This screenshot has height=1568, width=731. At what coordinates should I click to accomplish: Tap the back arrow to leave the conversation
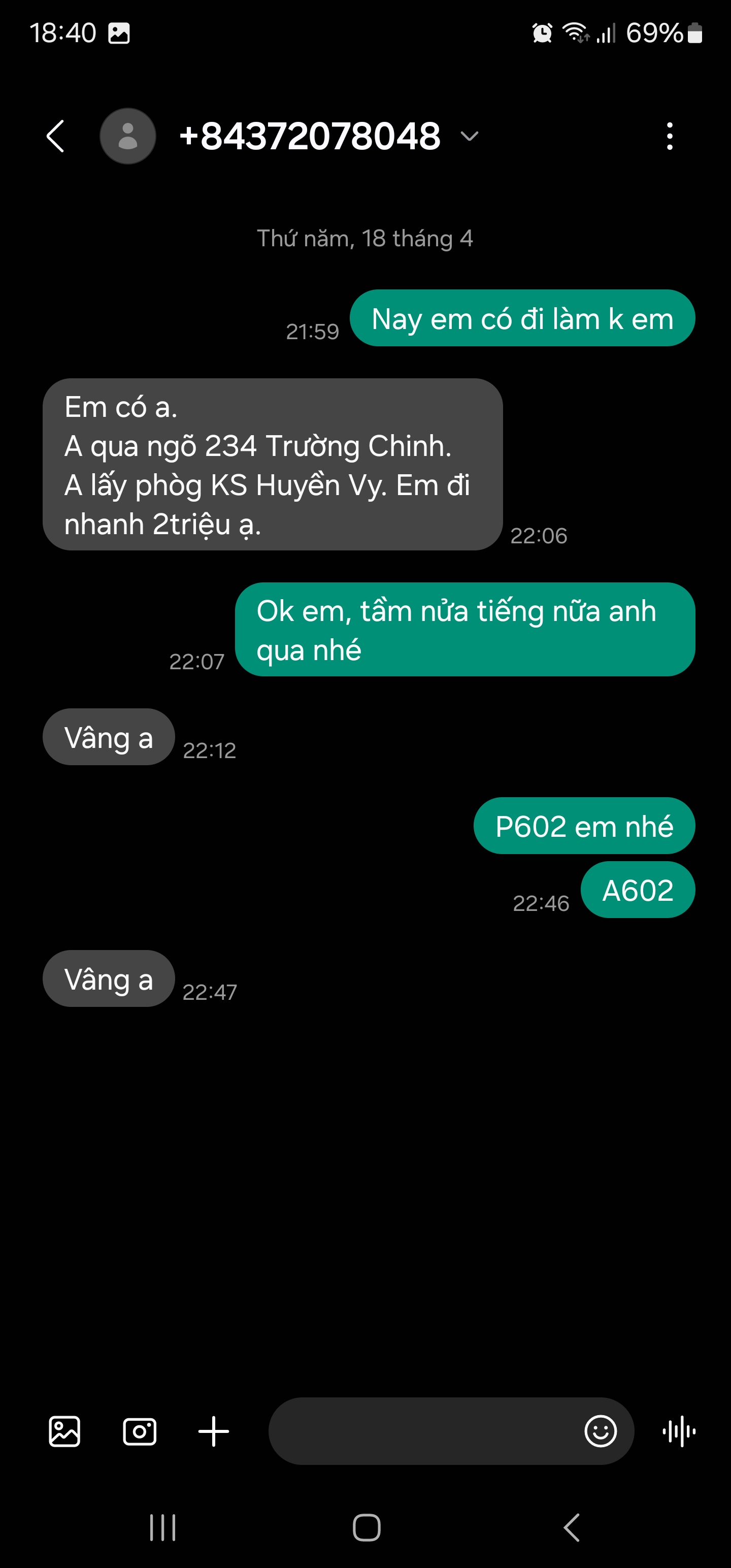[x=55, y=135]
